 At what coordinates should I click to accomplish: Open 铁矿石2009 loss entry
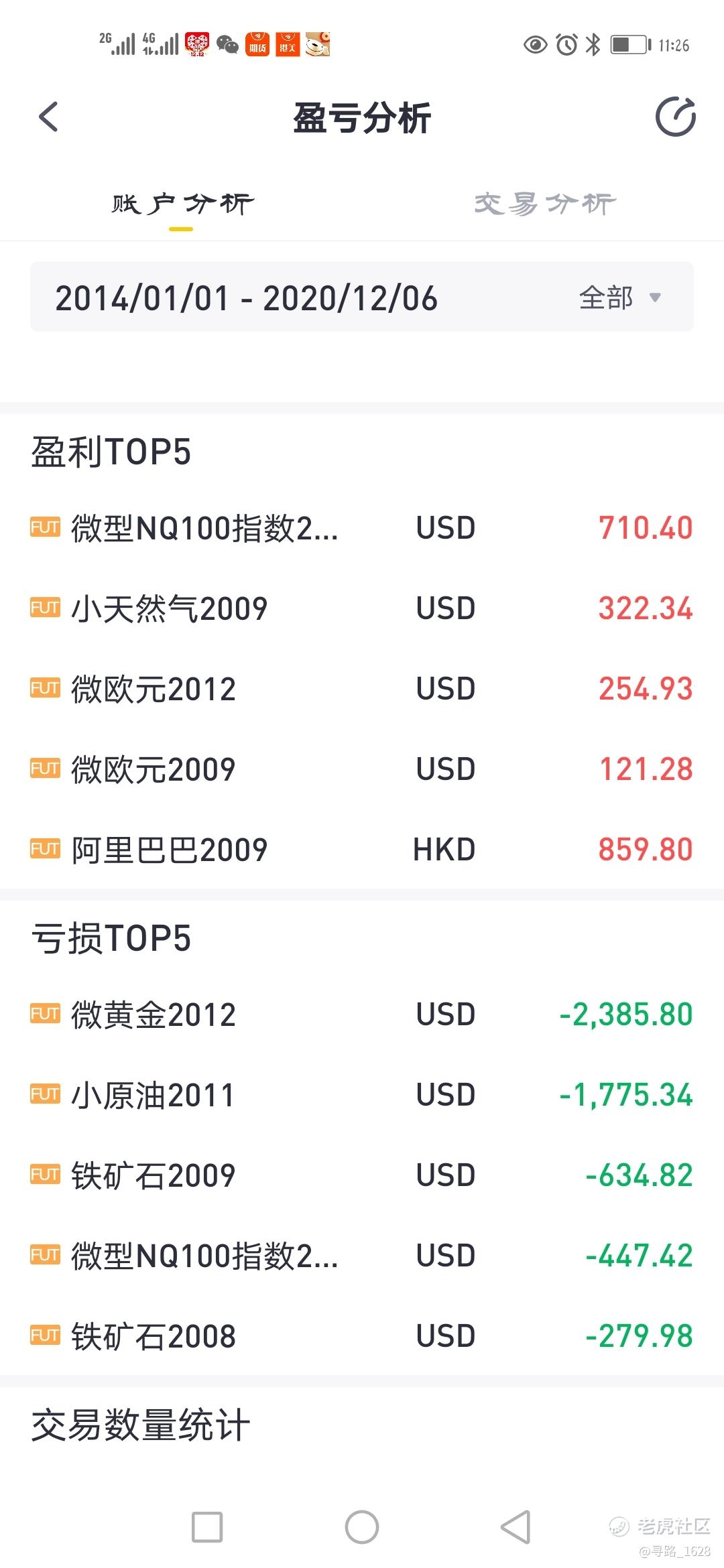[x=362, y=1175]
